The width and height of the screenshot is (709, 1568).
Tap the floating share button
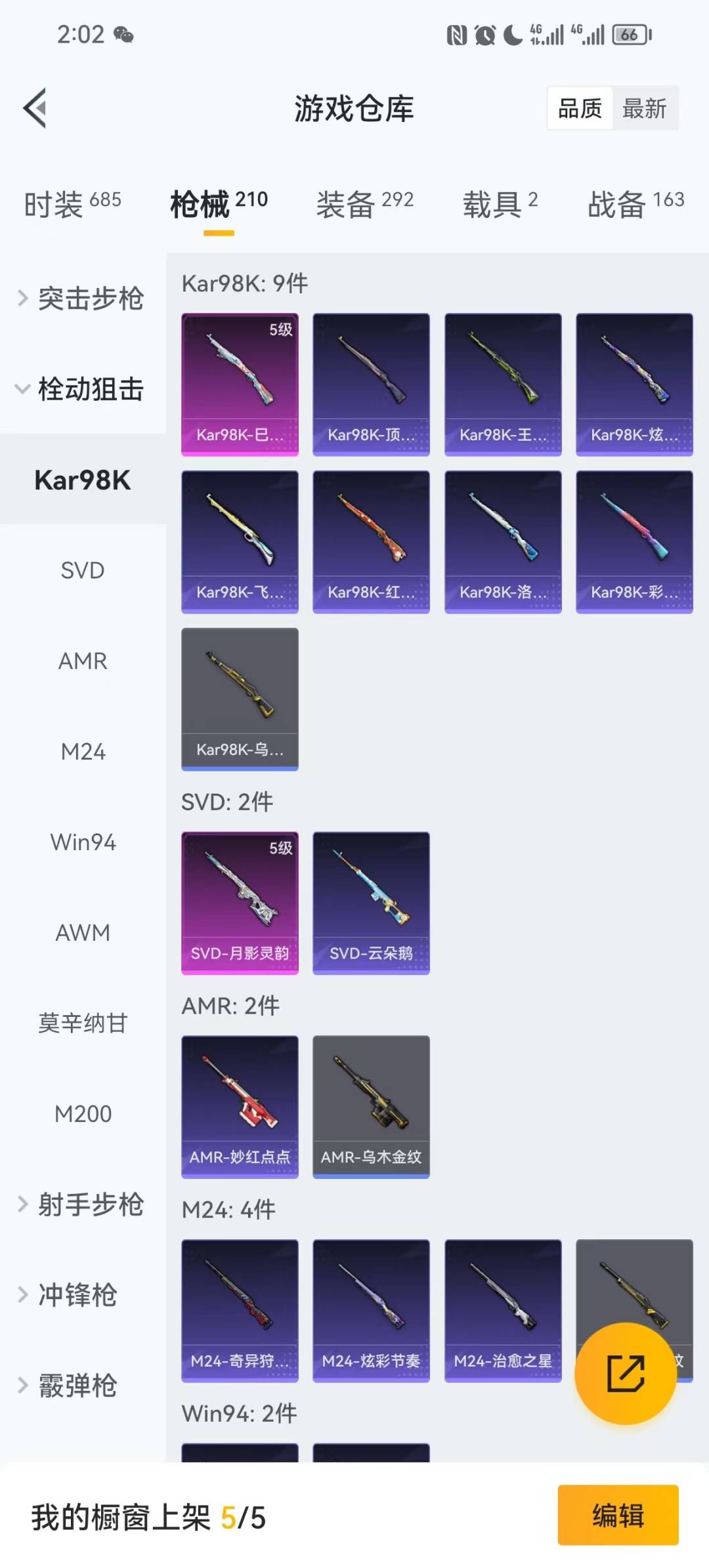(x=625, y=1373)
